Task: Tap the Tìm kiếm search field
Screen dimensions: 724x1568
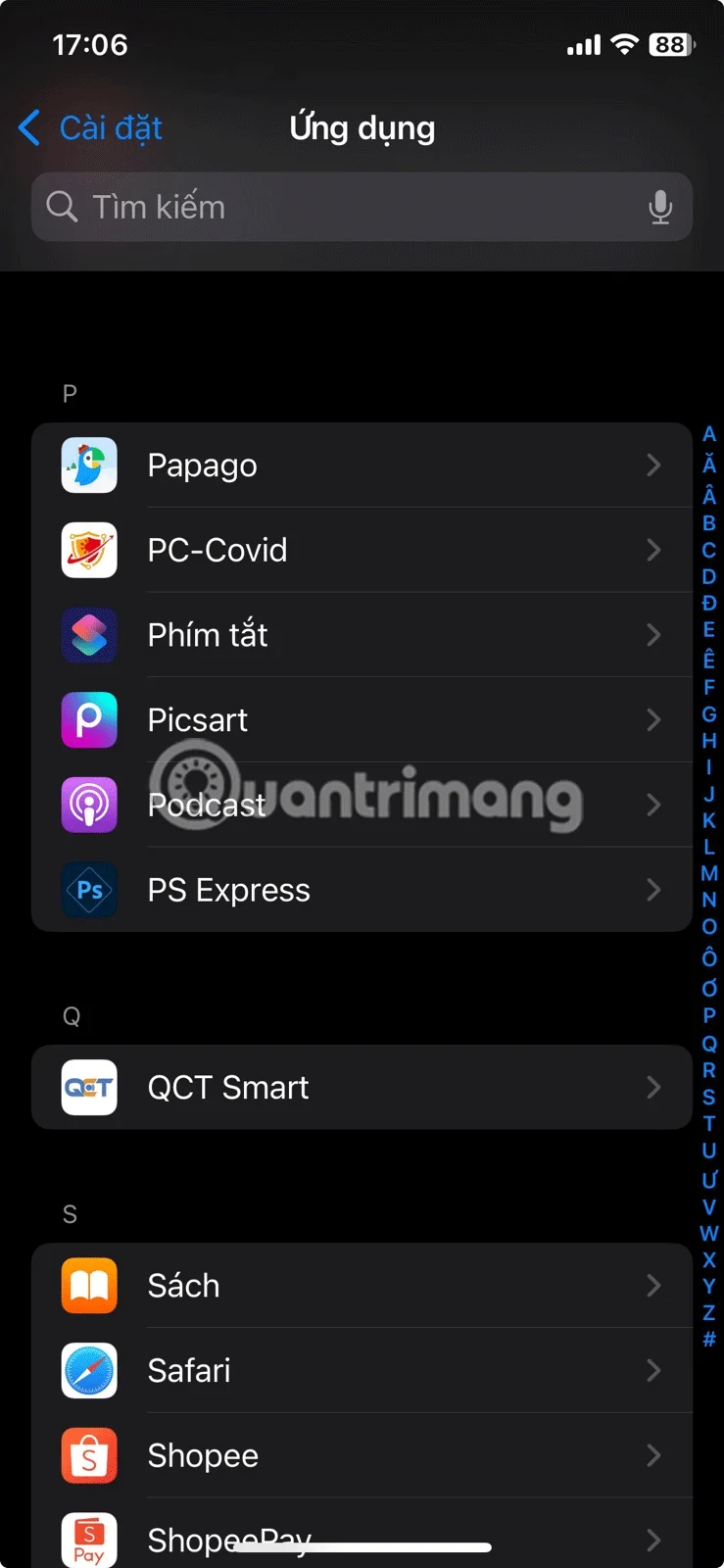Action: [x=294, y=207]
